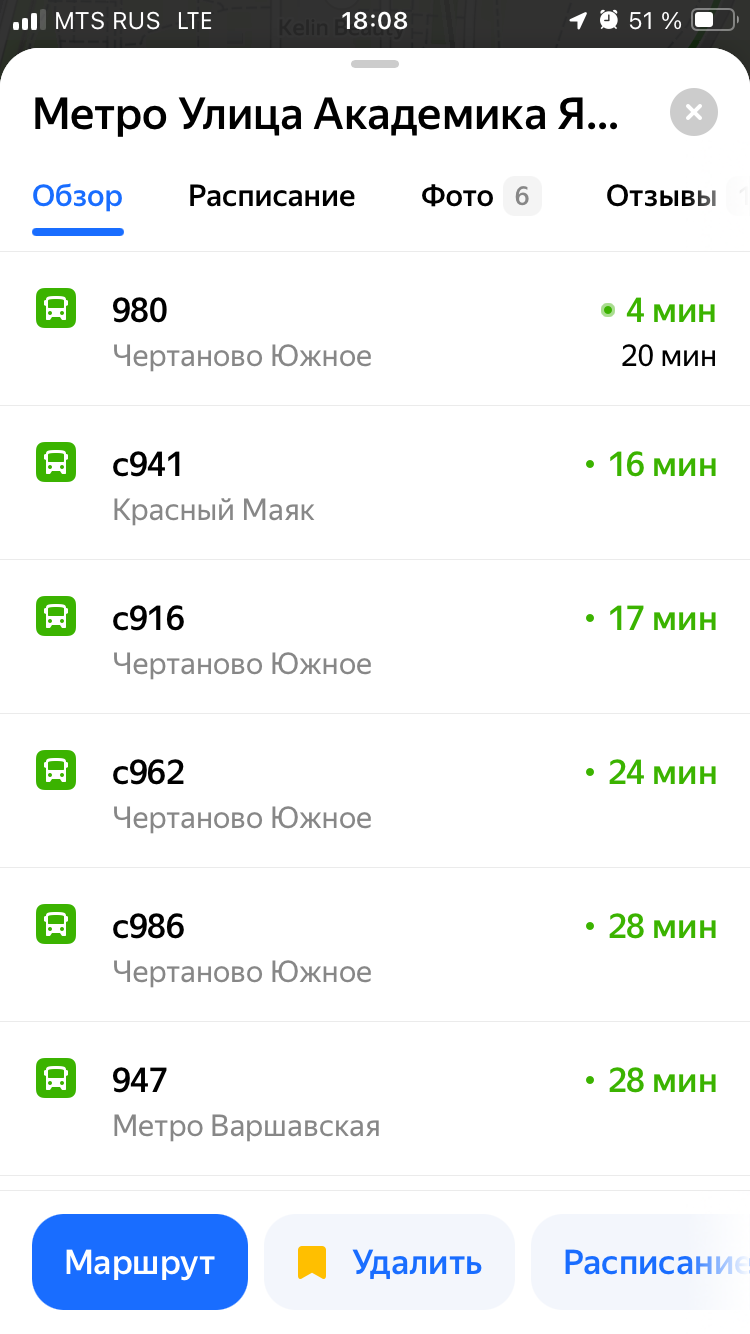Switch to the Расписание tab
Image resolution: width=750 pixels, height=1334 pixels.
(271, 196)
